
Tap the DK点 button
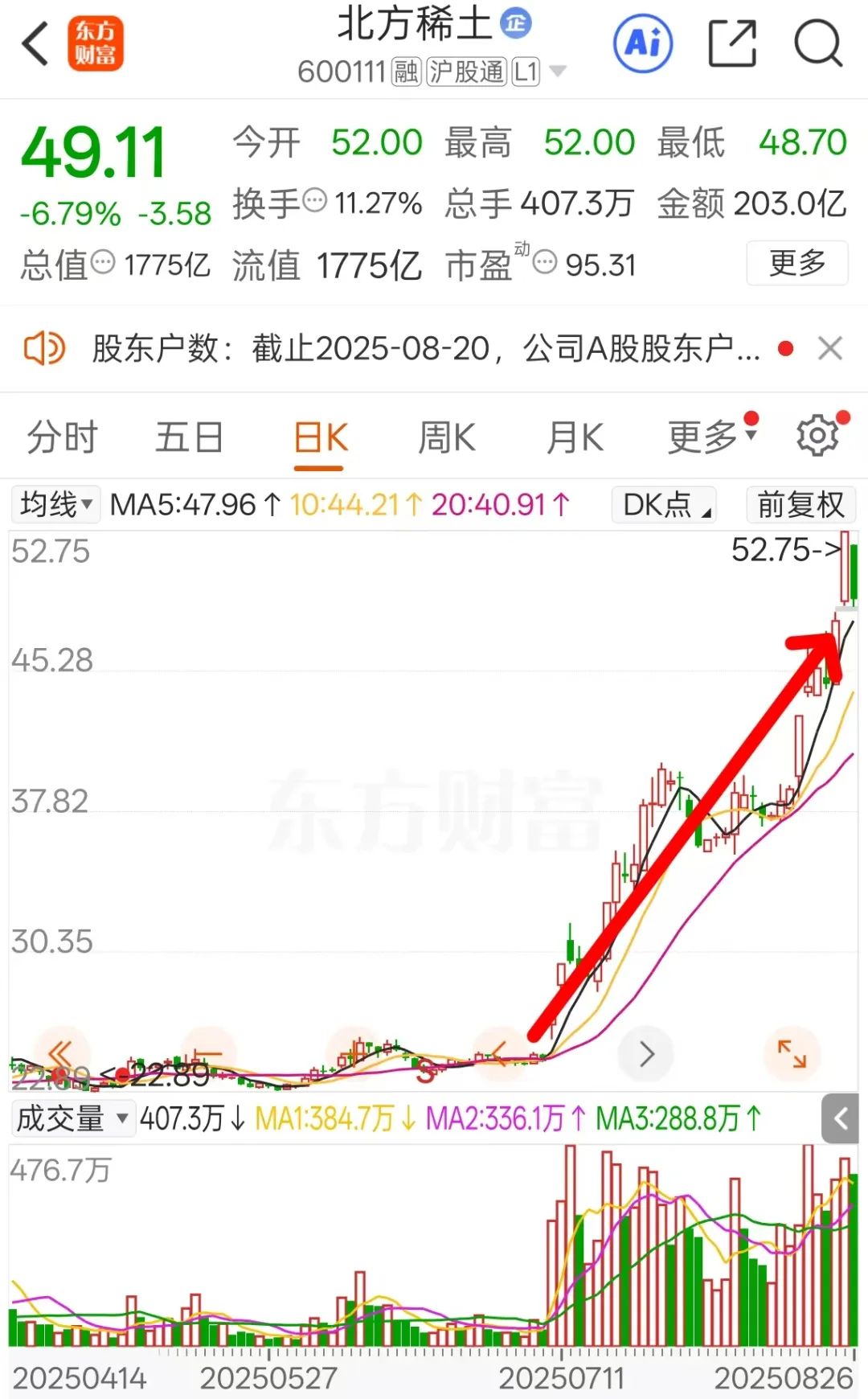(664, 505)
